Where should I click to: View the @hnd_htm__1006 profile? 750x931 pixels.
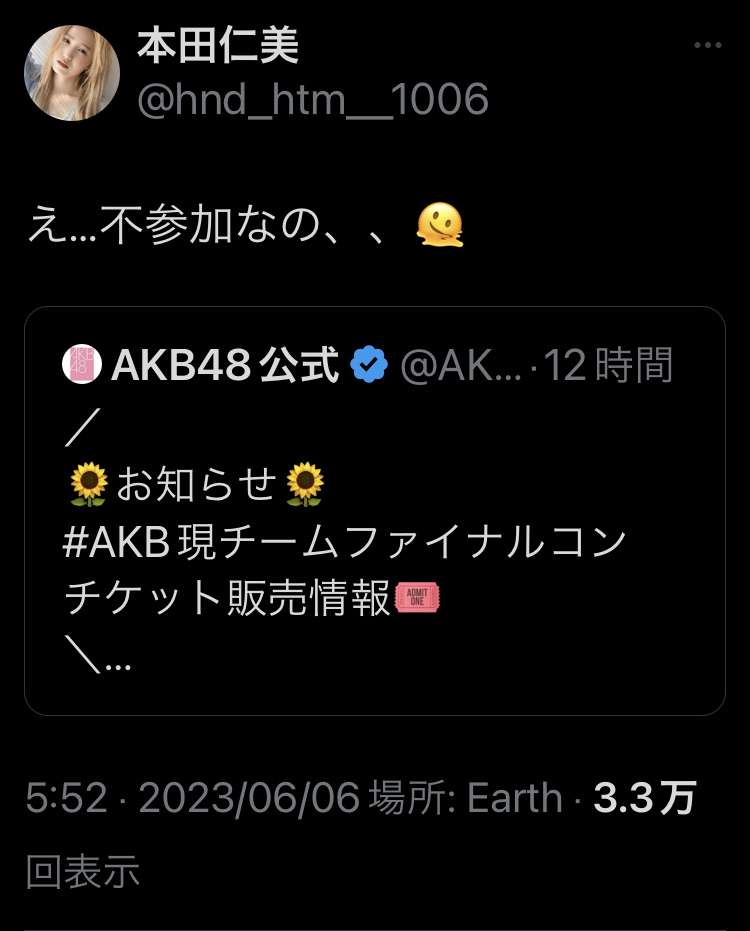(312, 100)
